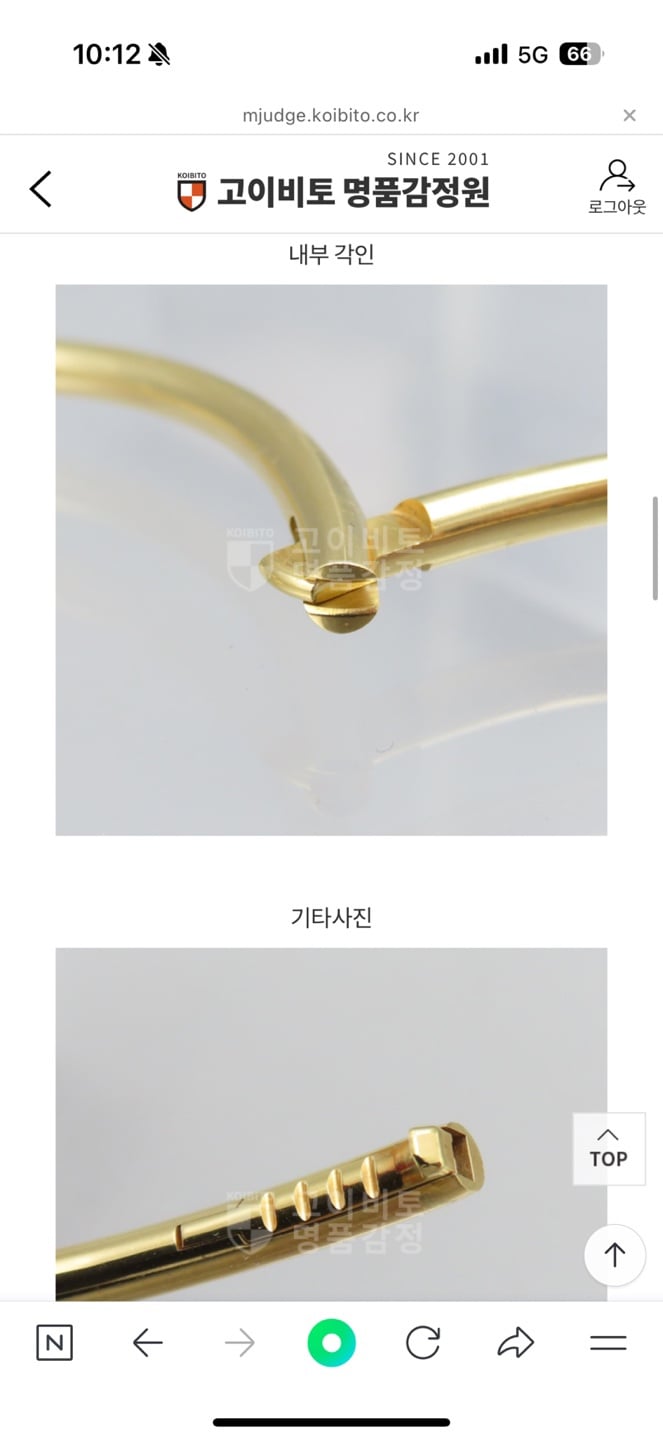Reload the current page
This screenshot has width=663, height=1440.
[x=423, y=1343]
